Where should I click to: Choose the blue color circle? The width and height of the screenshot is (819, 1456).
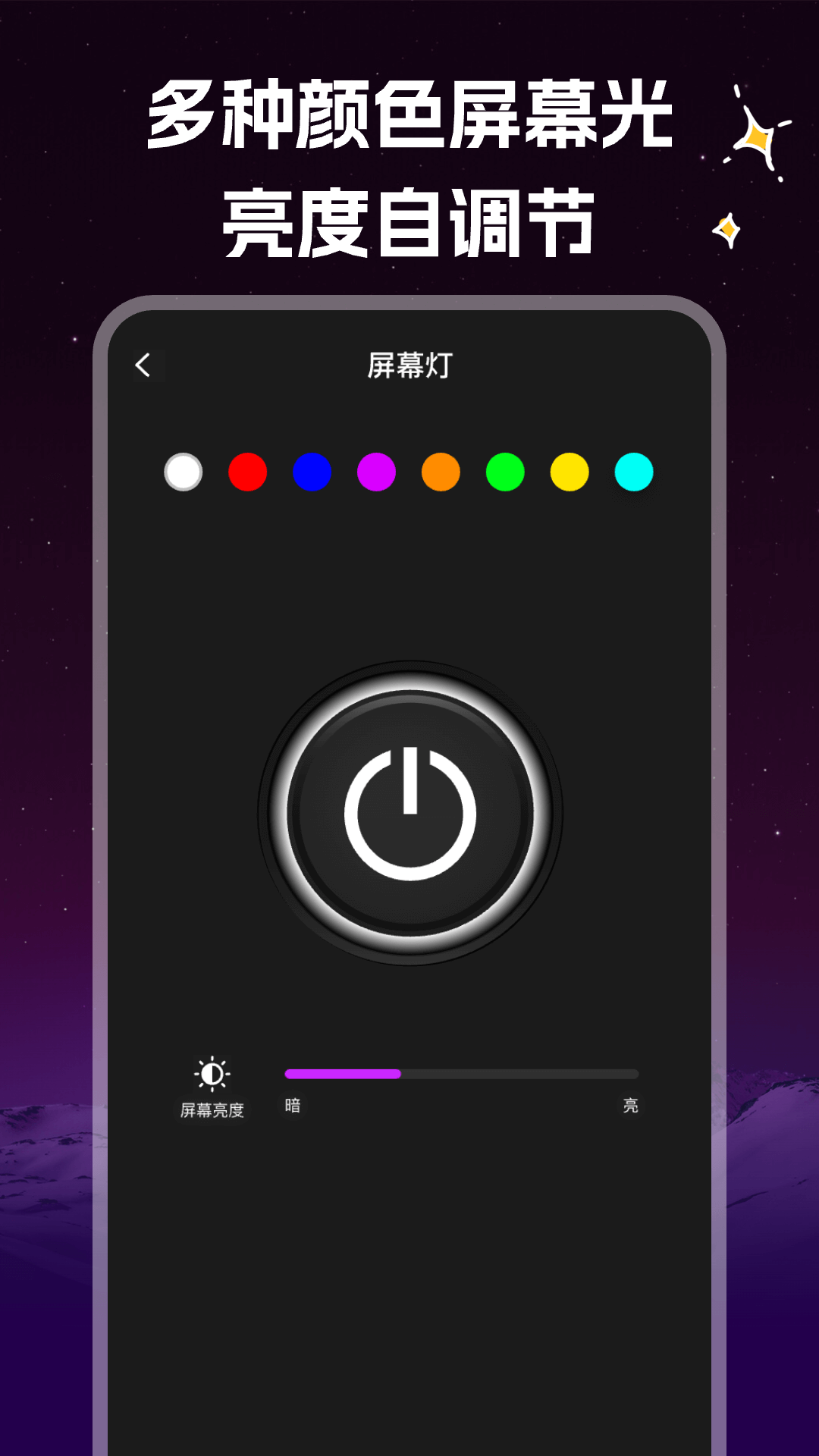311,472
